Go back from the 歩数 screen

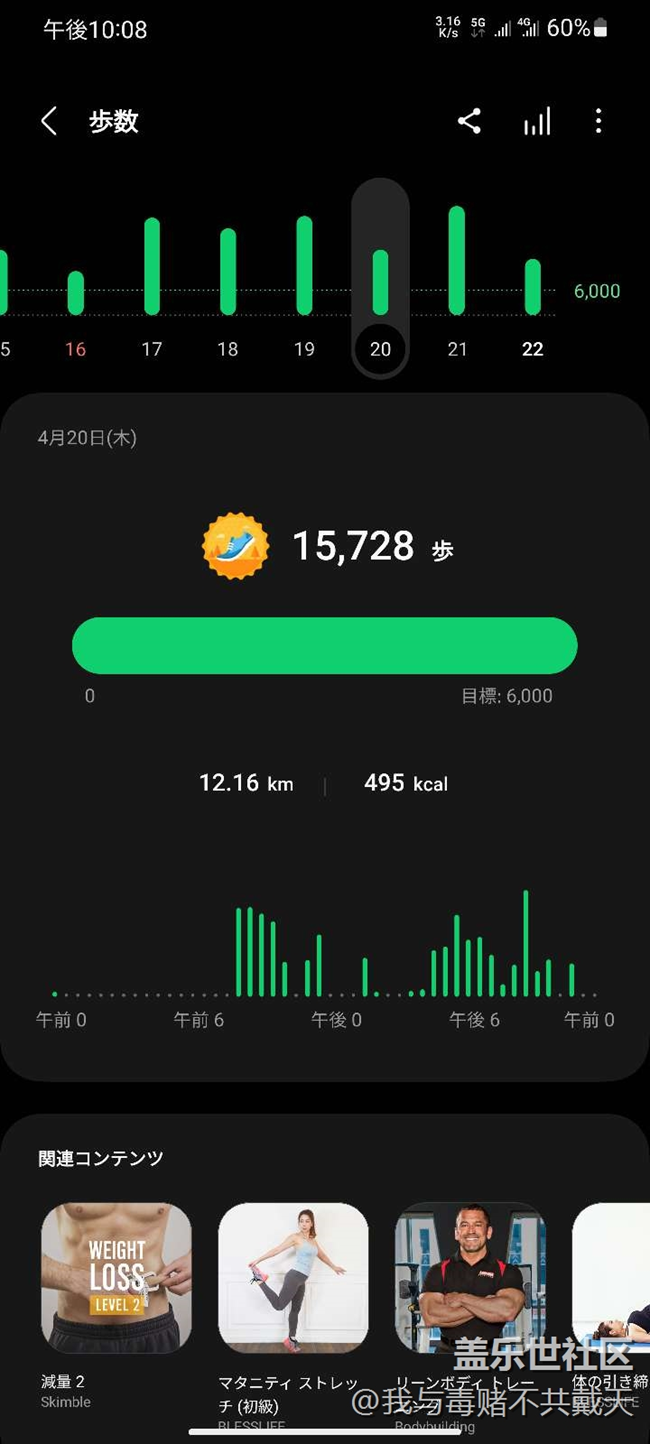(x=49, y=122)
